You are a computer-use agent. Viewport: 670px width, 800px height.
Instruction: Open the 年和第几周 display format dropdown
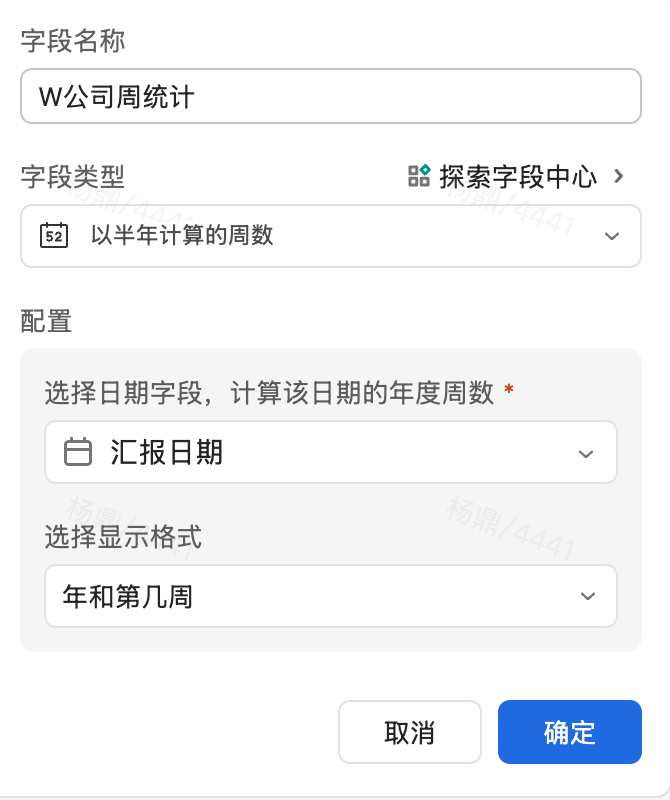[x=330, y=597]
